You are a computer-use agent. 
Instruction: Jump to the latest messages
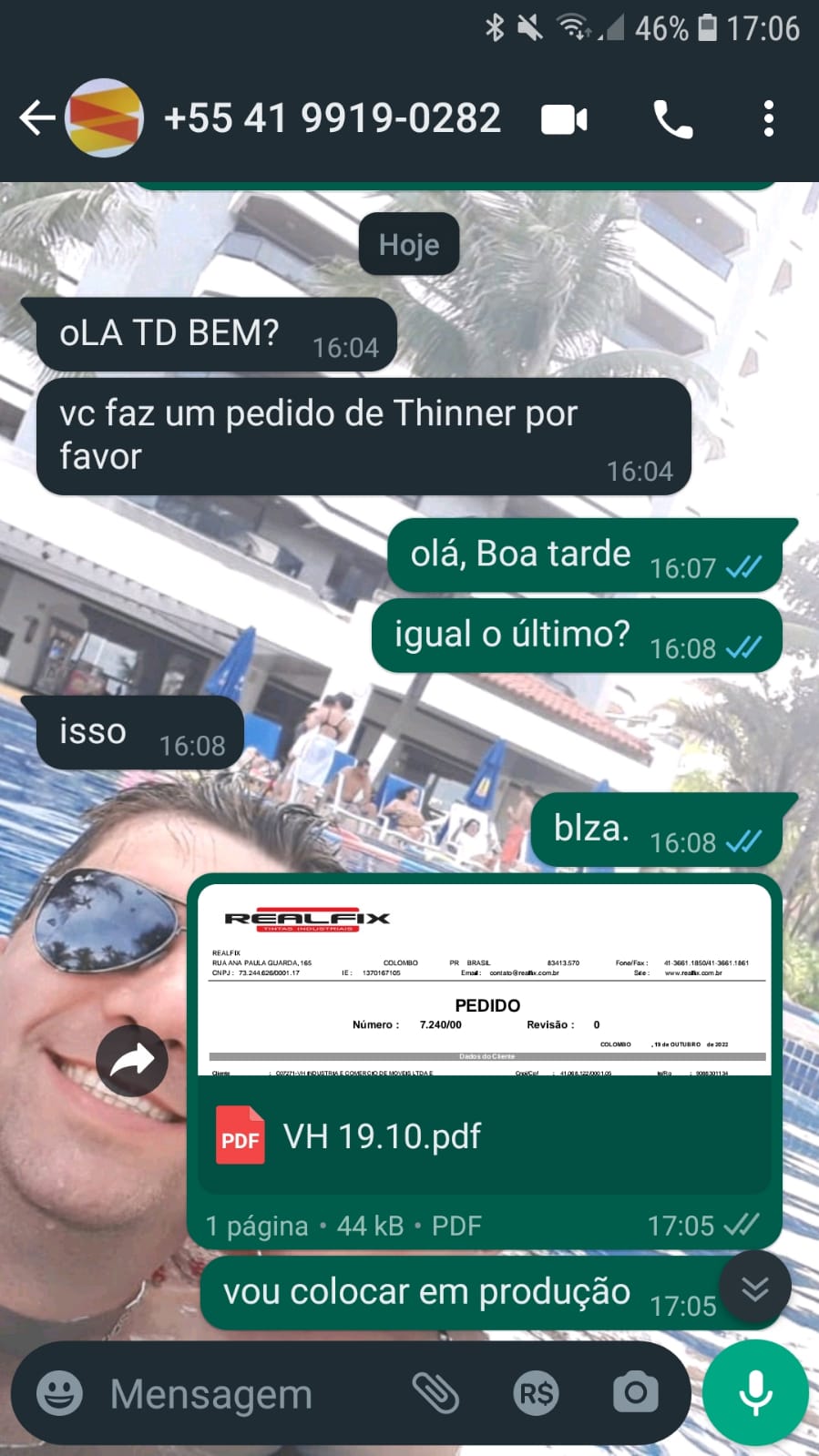754,1288
